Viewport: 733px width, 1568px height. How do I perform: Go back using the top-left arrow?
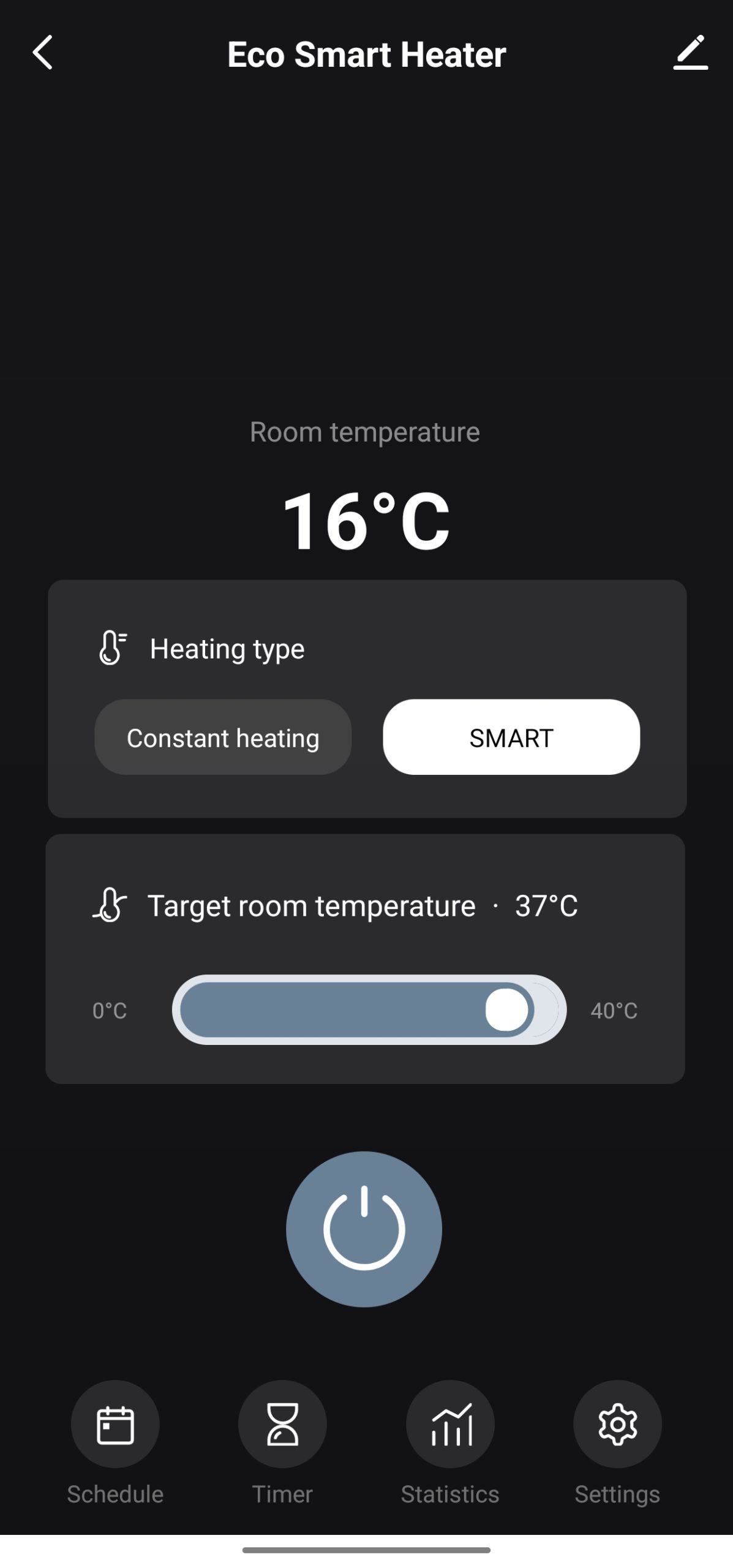(x=42, y=53)
